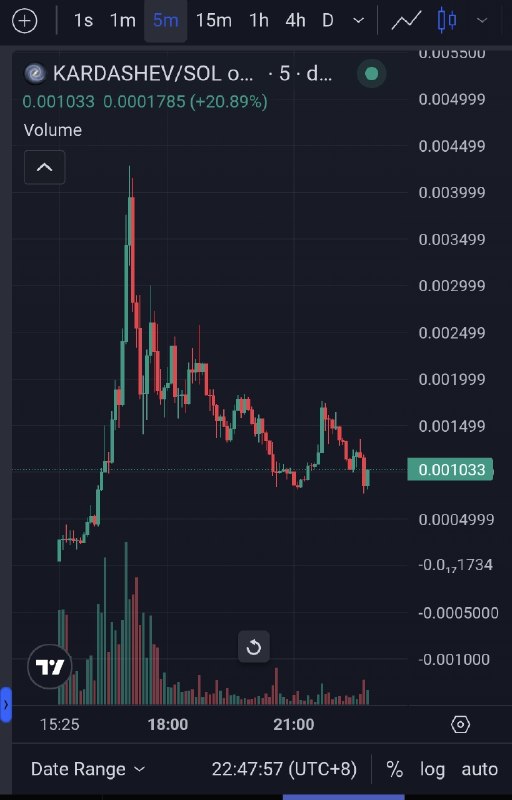Open the 22:47:57 (UTC+8) timezone selector
Screen dimensions: 512x800
(x=285, y=769)
